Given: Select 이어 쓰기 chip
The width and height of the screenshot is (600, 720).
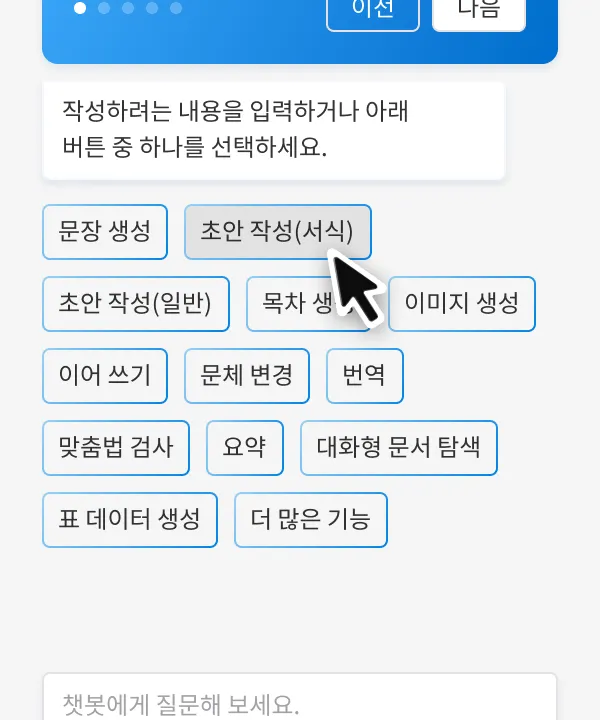Looking at the screenshot, I should coord(105,376).
